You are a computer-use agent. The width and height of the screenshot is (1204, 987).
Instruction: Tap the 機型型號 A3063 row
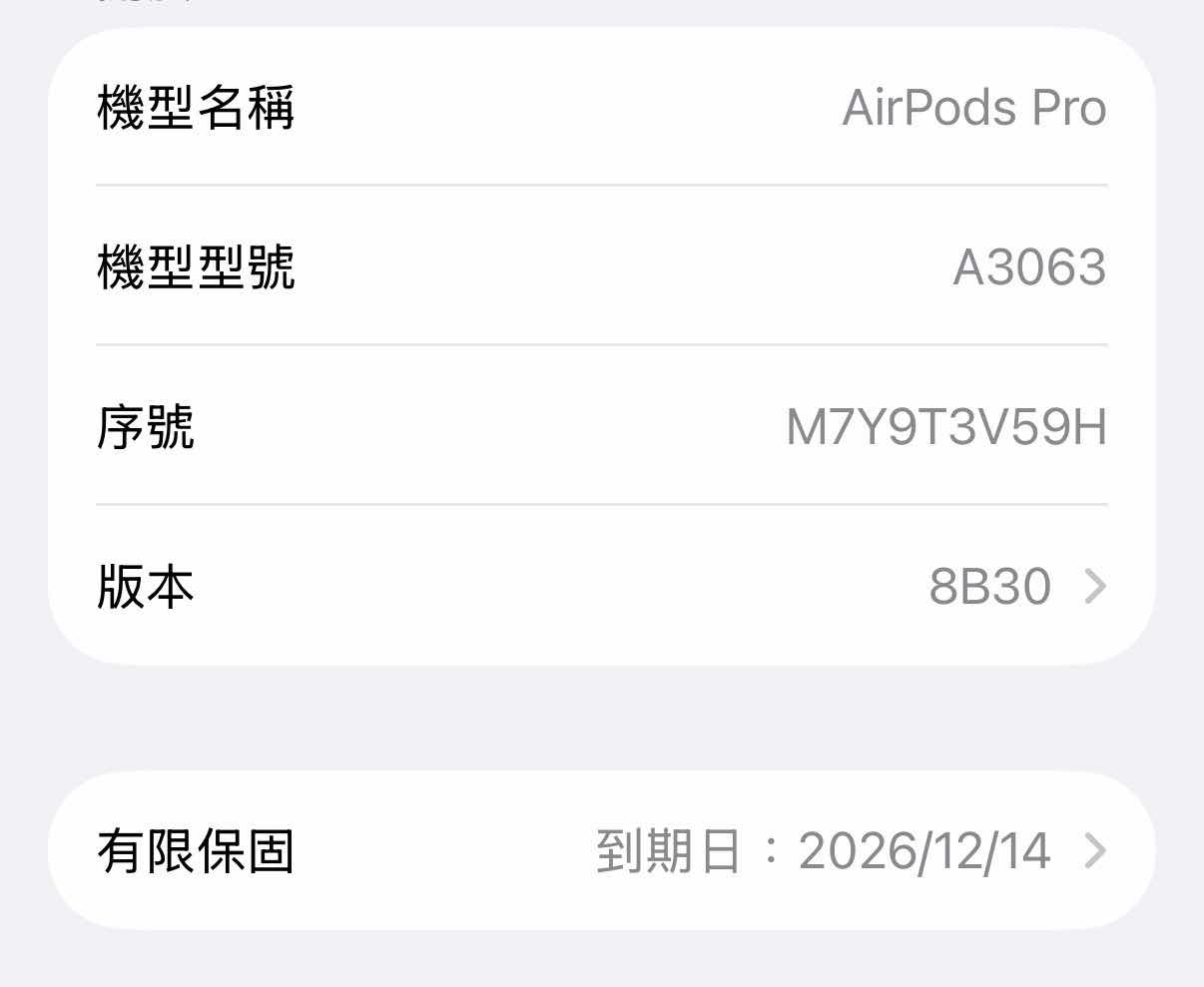601,266
